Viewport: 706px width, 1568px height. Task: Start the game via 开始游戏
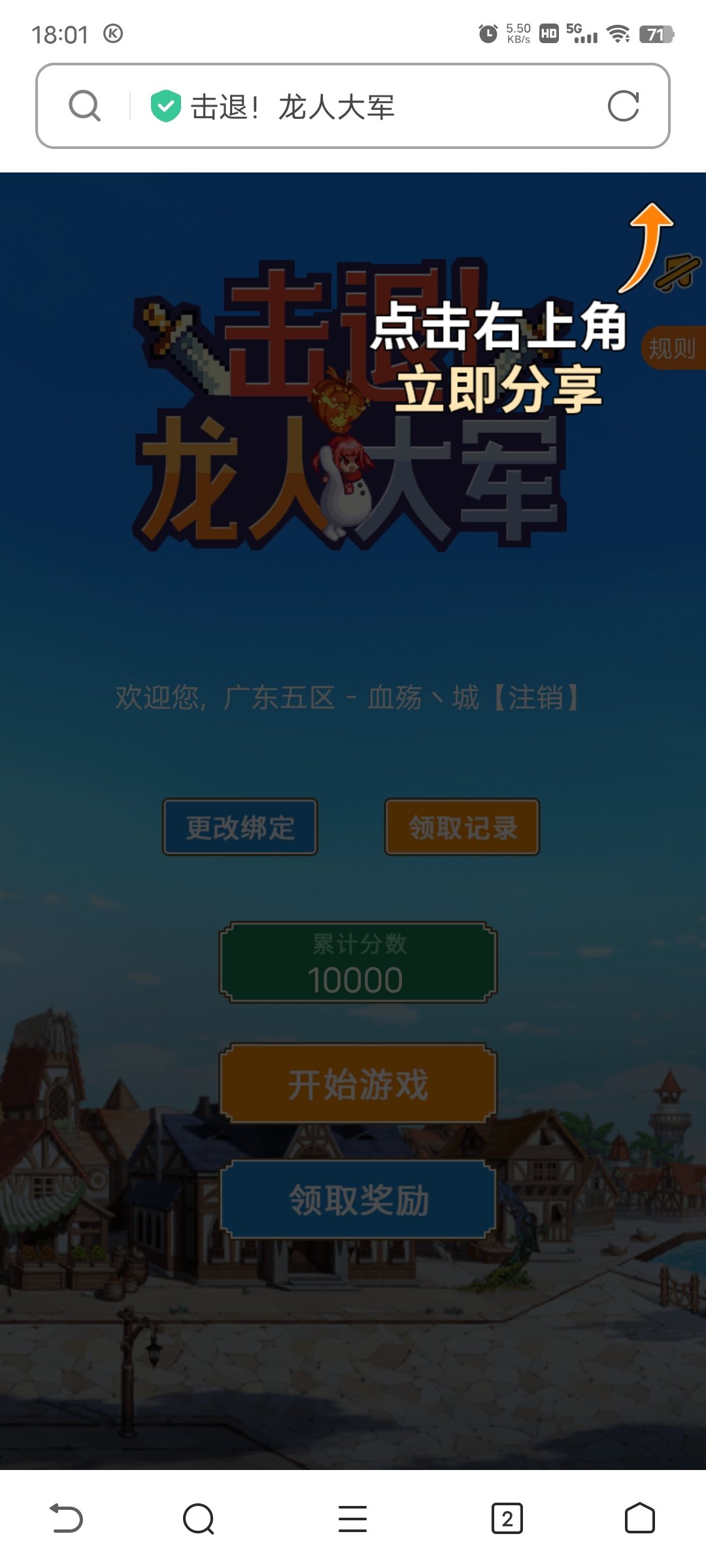[x=356, y=1083]
